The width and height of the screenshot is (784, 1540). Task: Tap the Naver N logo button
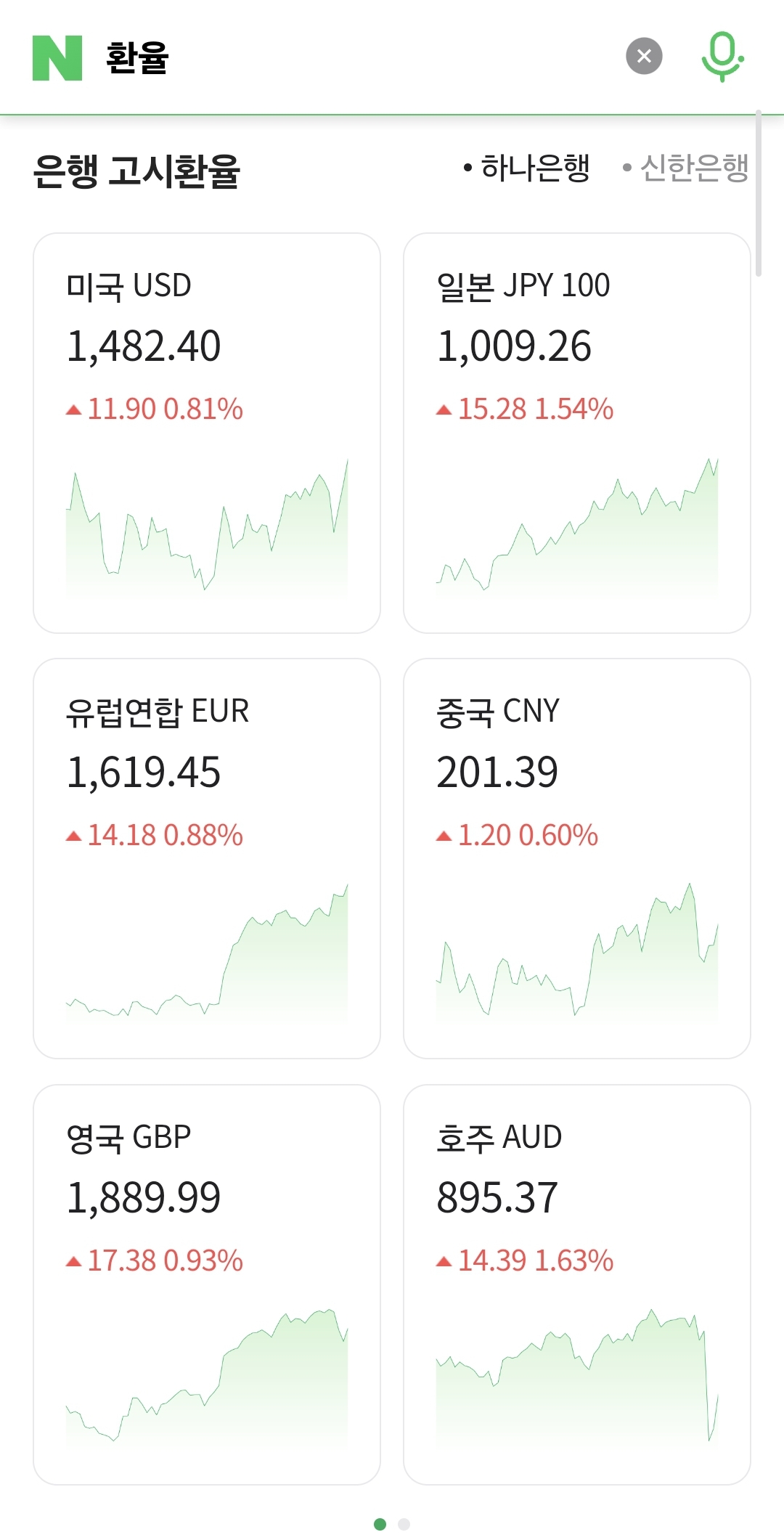pos(57,58)
